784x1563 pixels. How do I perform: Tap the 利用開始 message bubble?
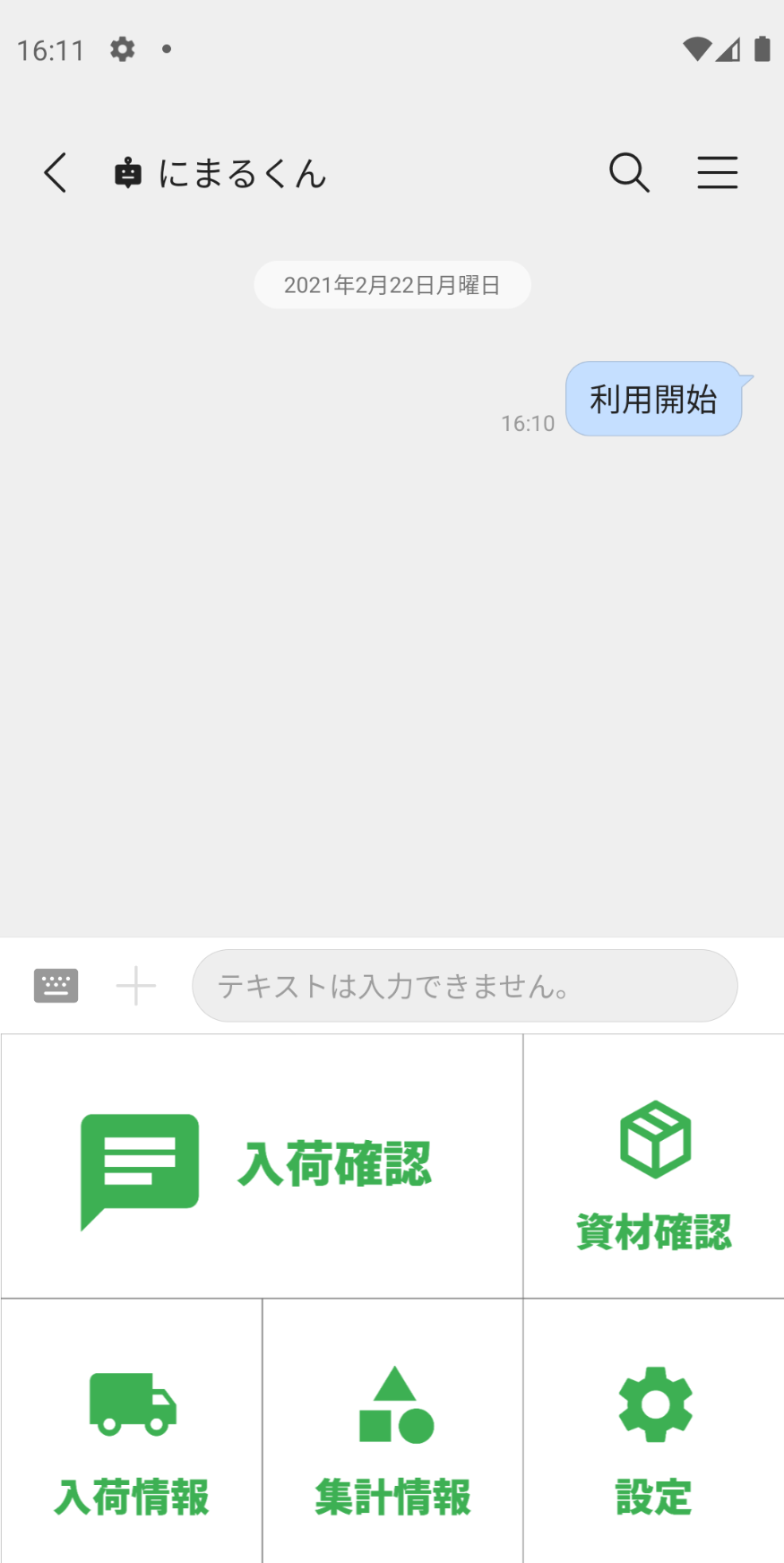coord(653,399)
